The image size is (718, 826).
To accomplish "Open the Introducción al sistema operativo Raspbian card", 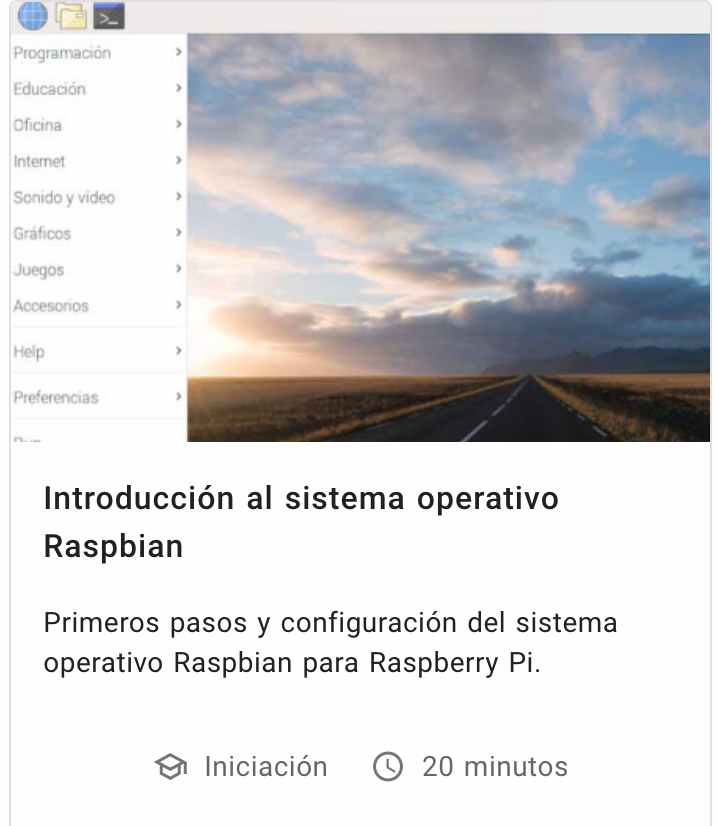I will point(301,522).
